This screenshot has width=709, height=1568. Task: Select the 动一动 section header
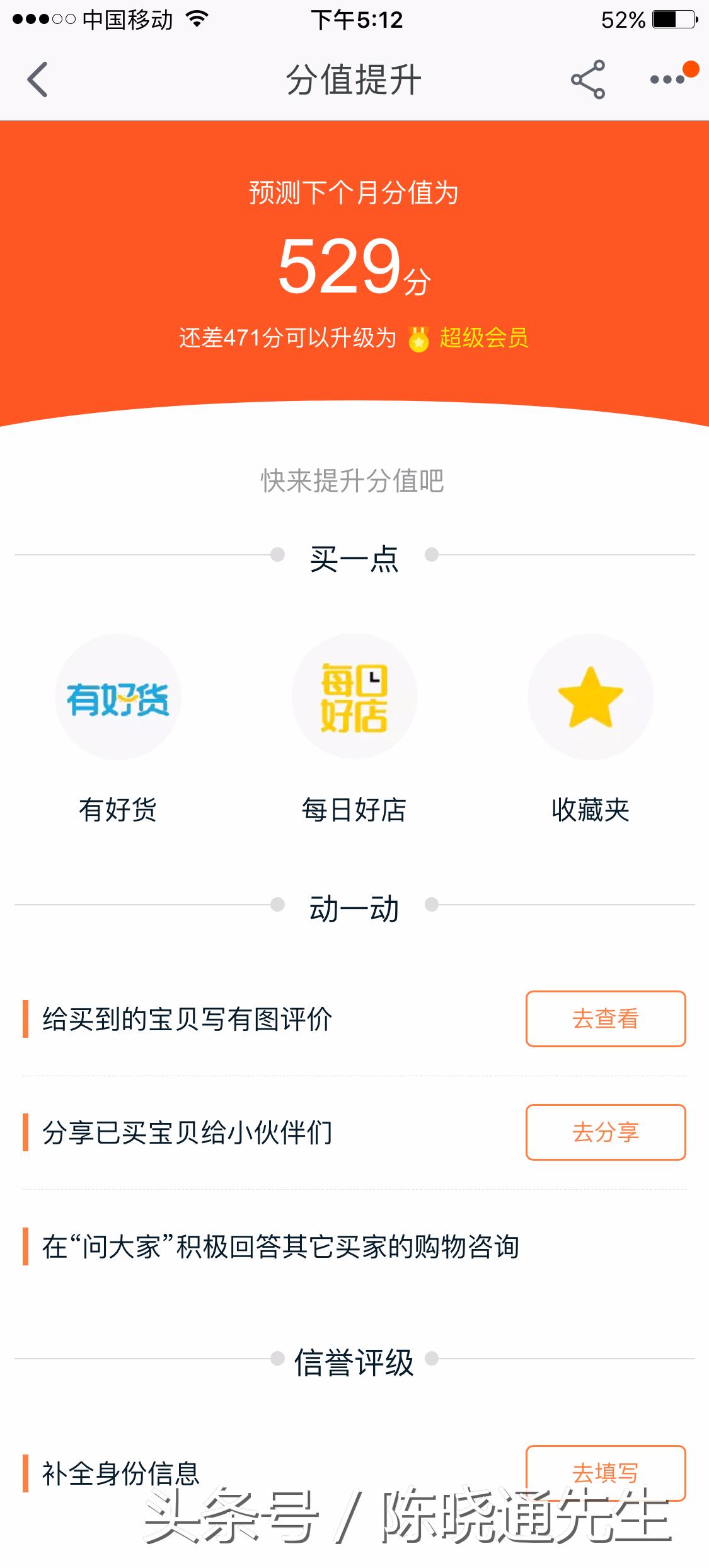pyautogui.click(x=354, y=907)
